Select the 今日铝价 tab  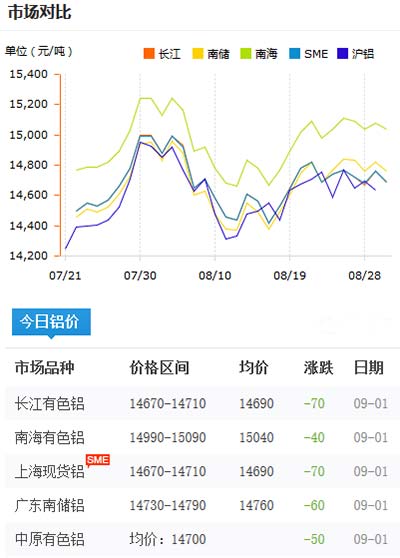click(51, 322)
